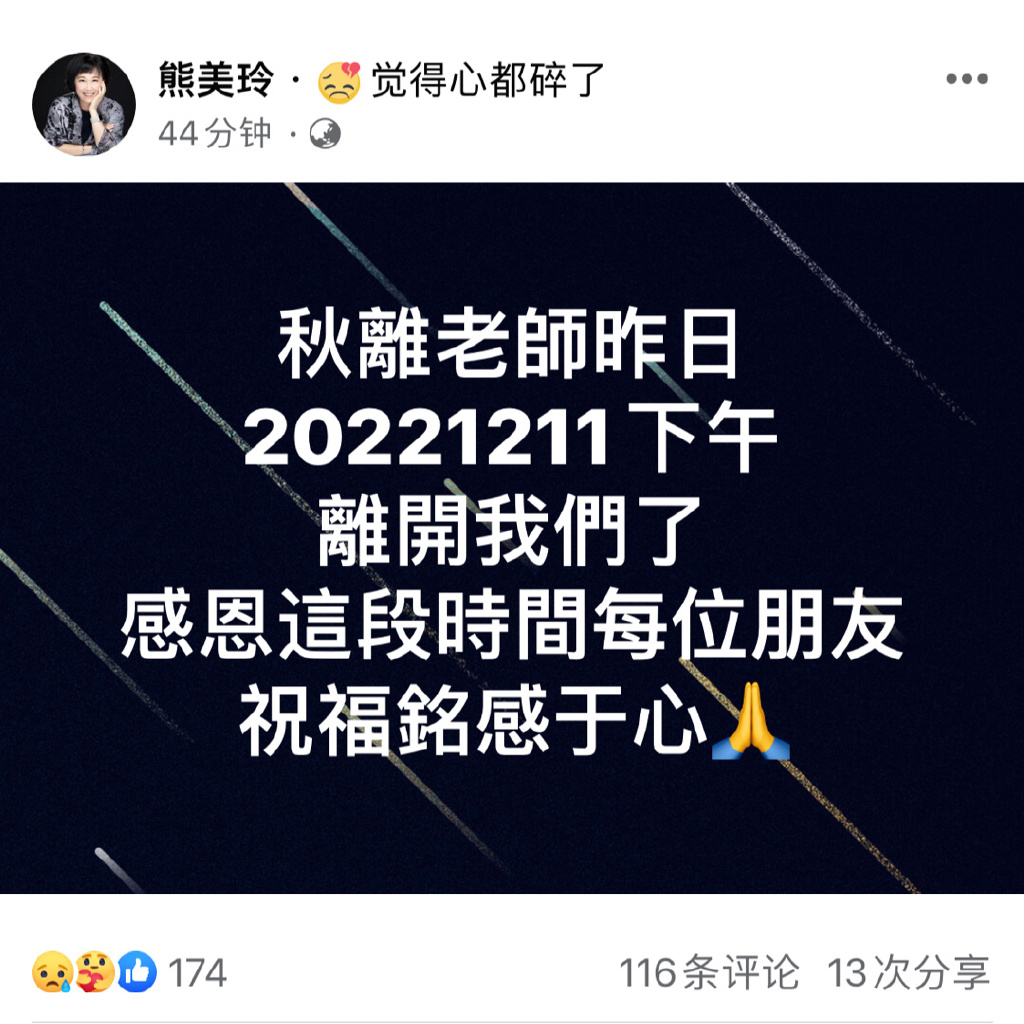View the 13次分享 shares list

[908, 971]
